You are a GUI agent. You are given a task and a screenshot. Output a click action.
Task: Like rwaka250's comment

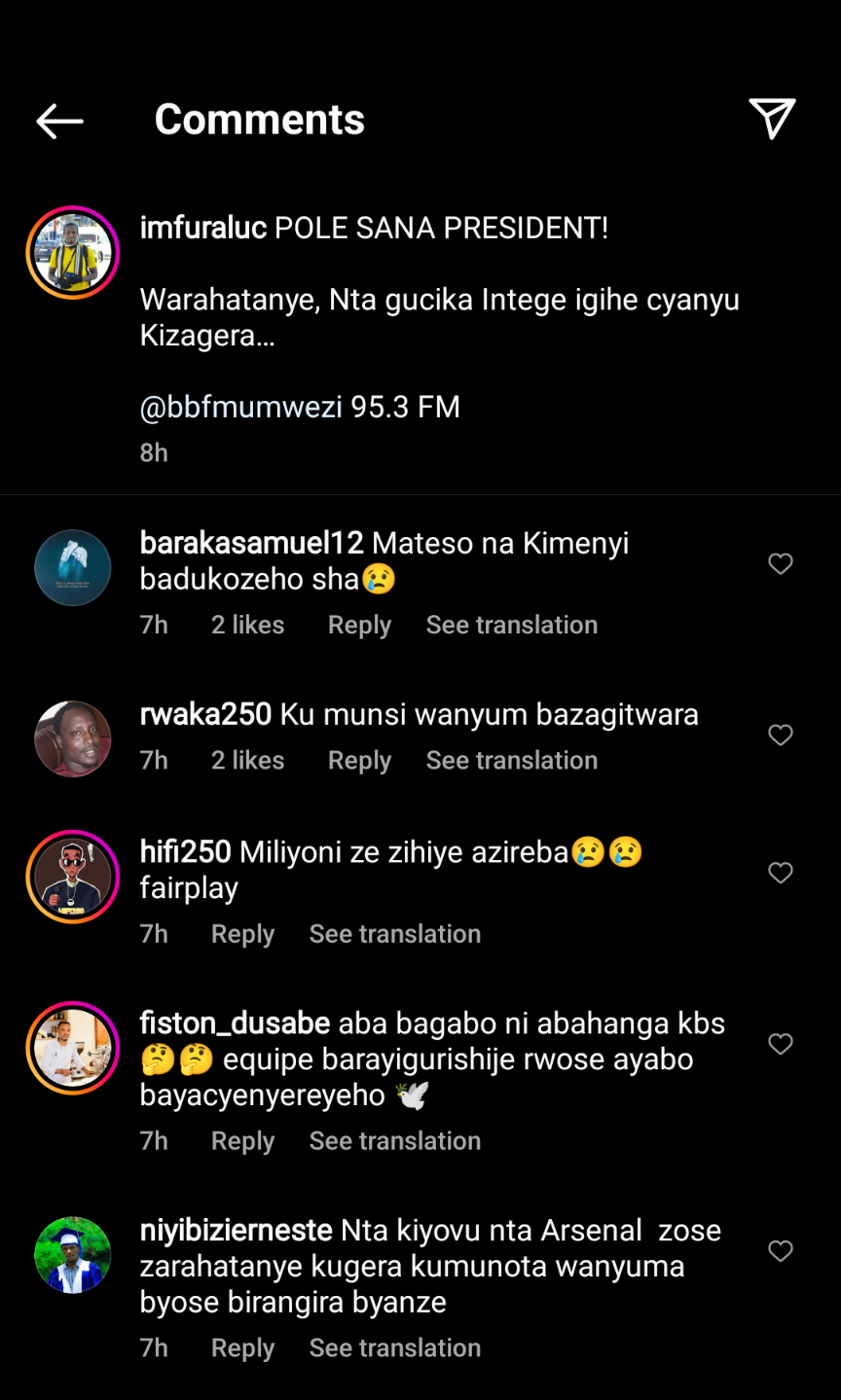[x=781, y=735]
